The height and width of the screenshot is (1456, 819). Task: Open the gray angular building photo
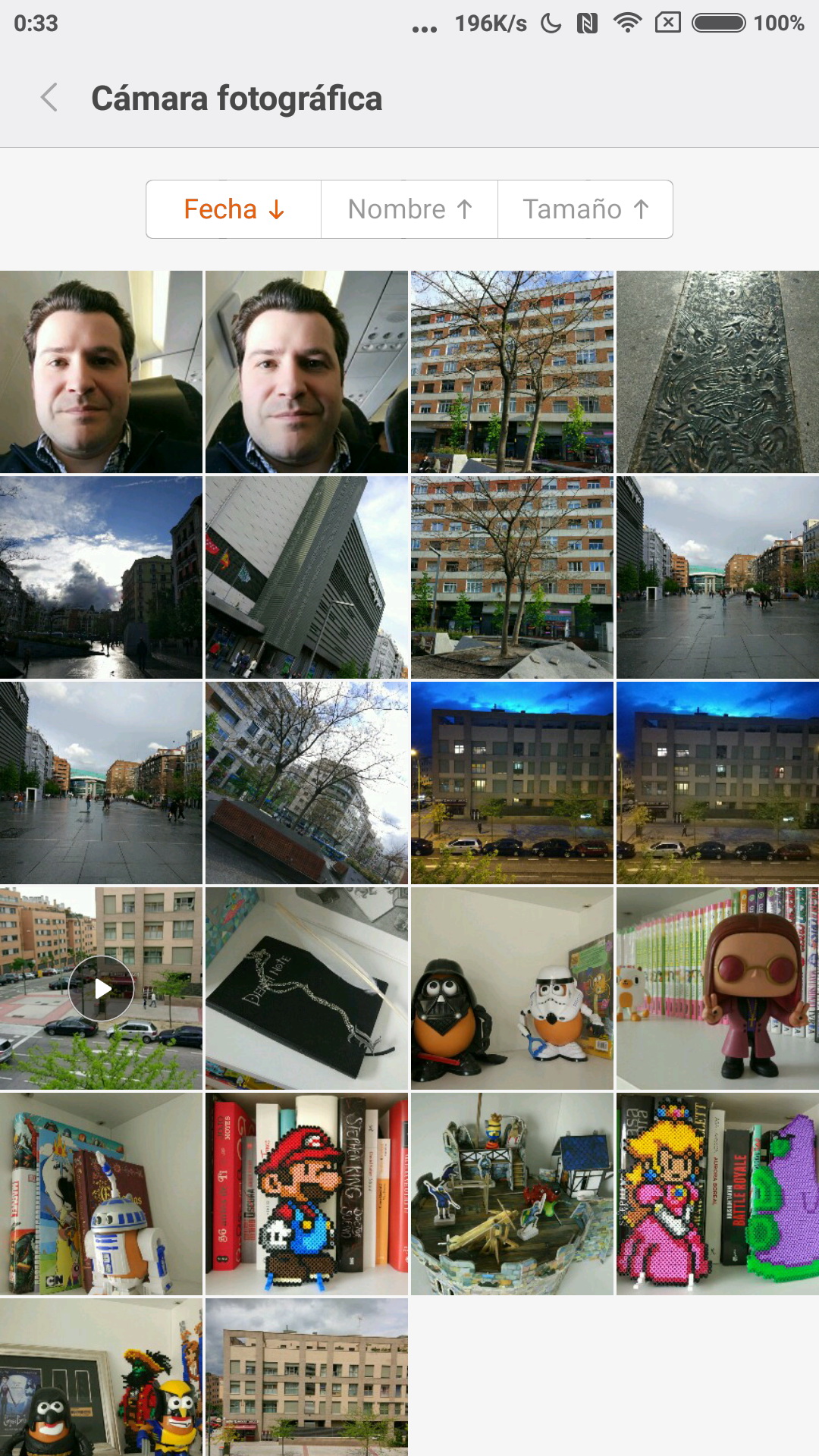click(x=306, y=577)
